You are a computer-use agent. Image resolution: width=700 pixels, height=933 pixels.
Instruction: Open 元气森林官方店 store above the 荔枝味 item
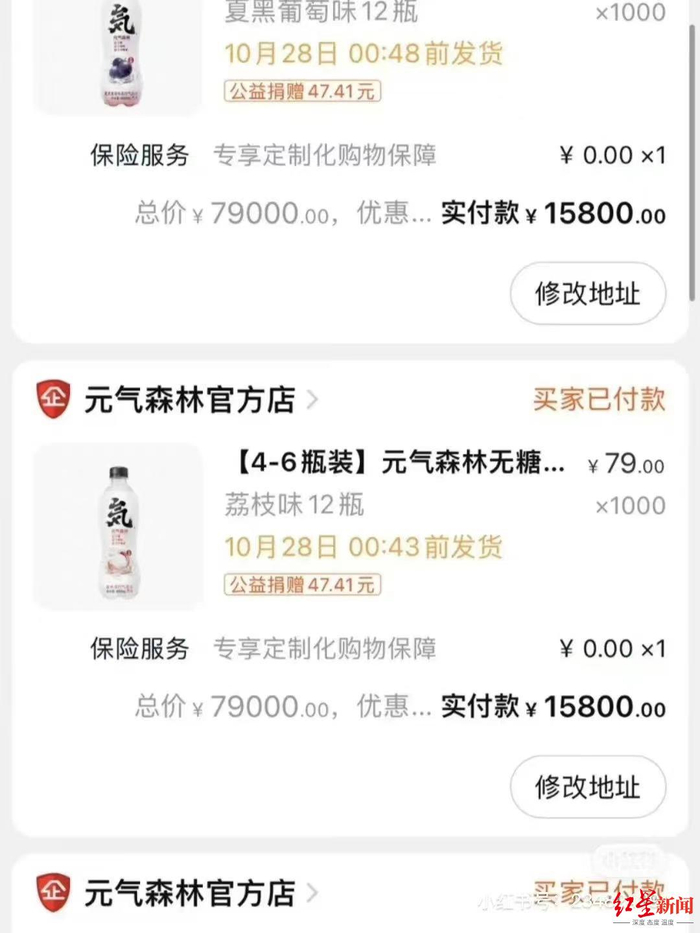coord(190,400)
